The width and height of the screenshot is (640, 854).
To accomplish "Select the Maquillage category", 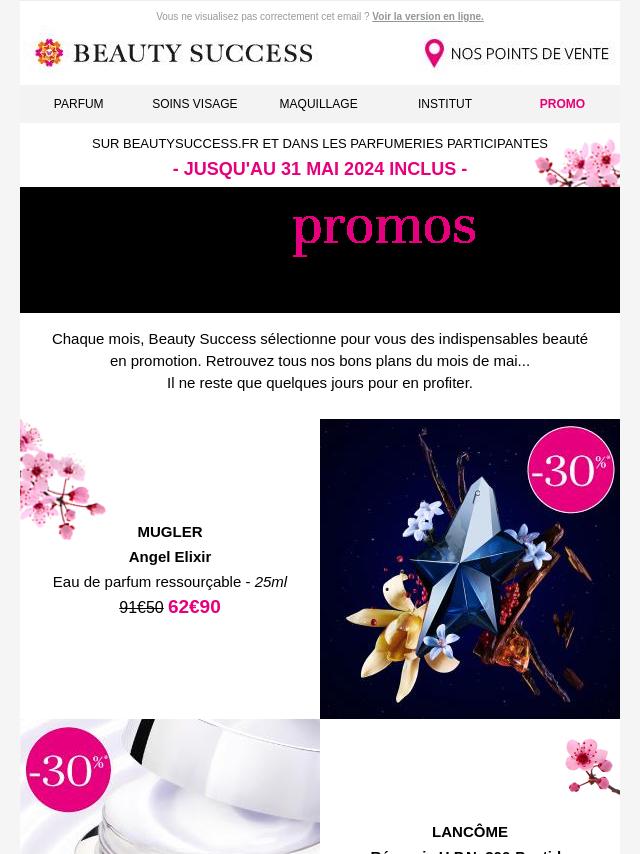I will click(318, 104).
